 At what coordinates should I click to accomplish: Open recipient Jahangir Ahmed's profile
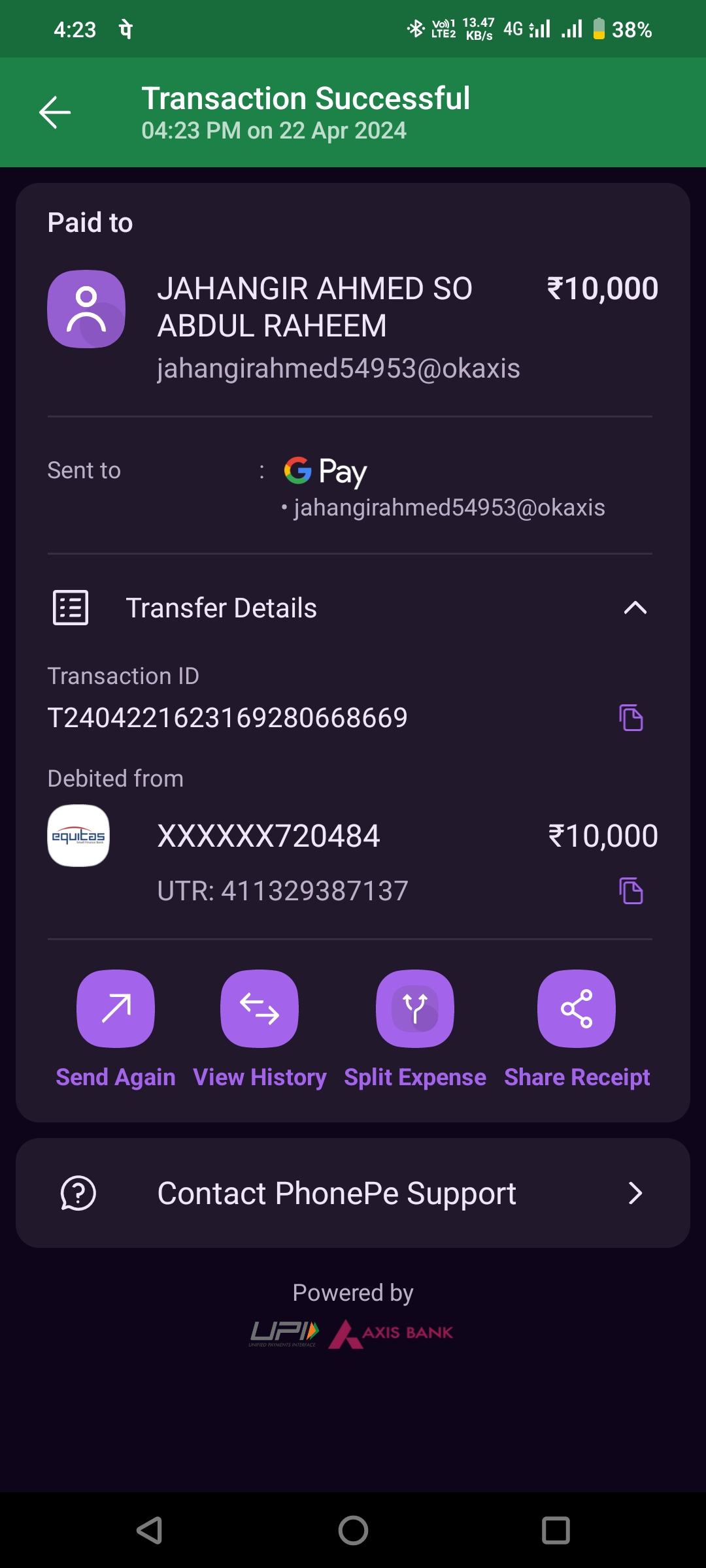[x=86, y=309]
